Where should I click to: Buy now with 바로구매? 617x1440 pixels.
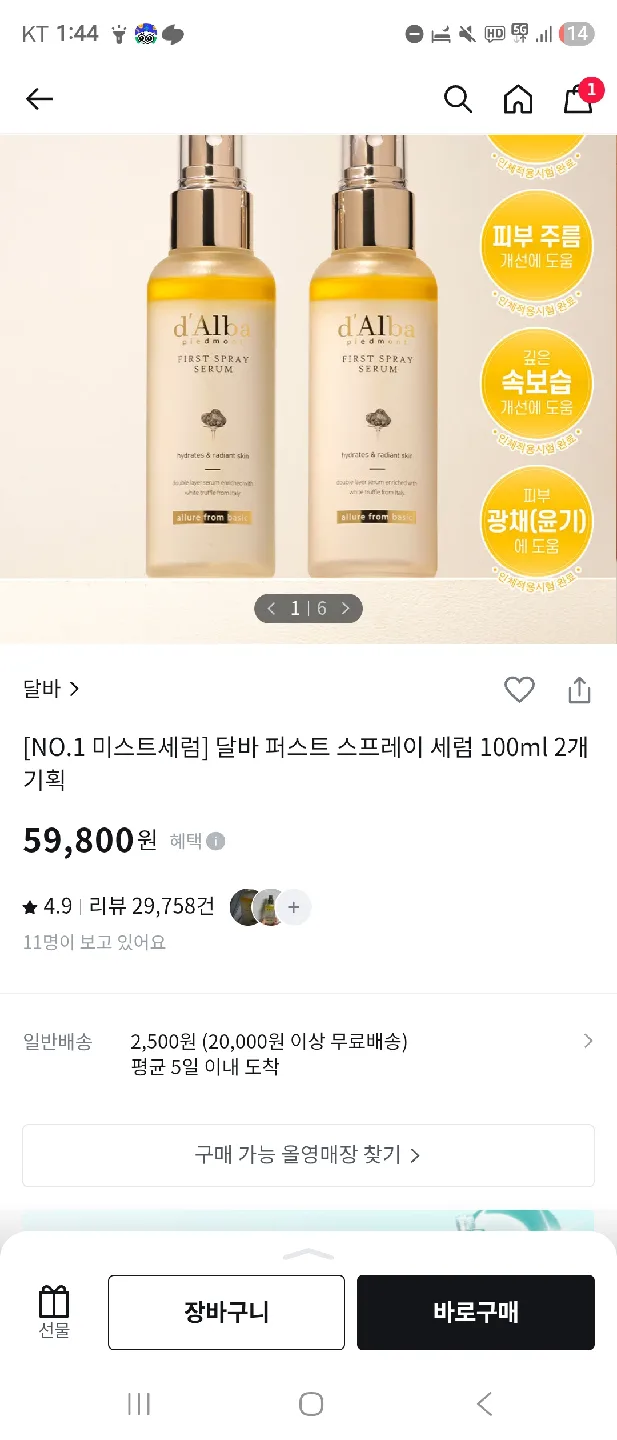pyautogui.click(x=475, y=1312)
